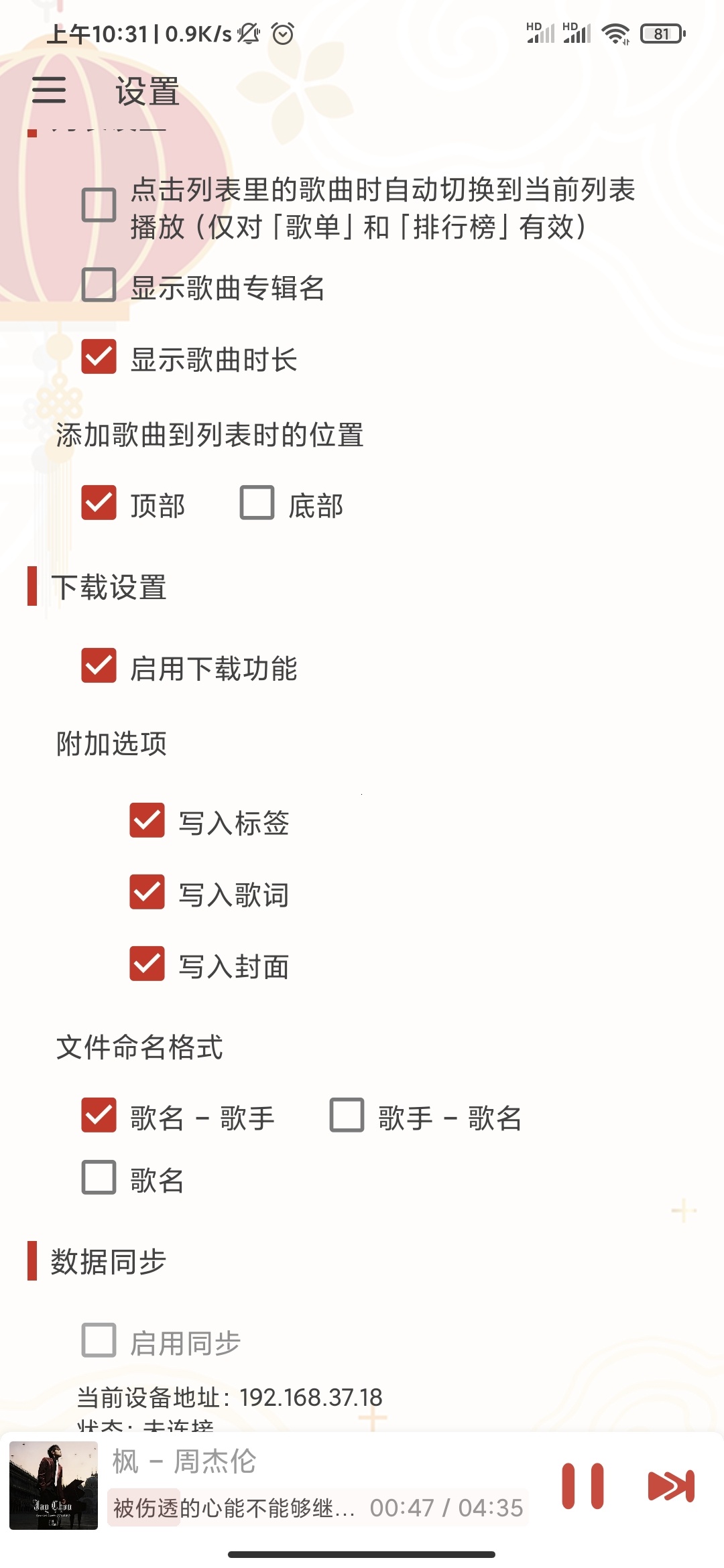
Task: Open the album cover of 枫
Action: point(54,1486)
